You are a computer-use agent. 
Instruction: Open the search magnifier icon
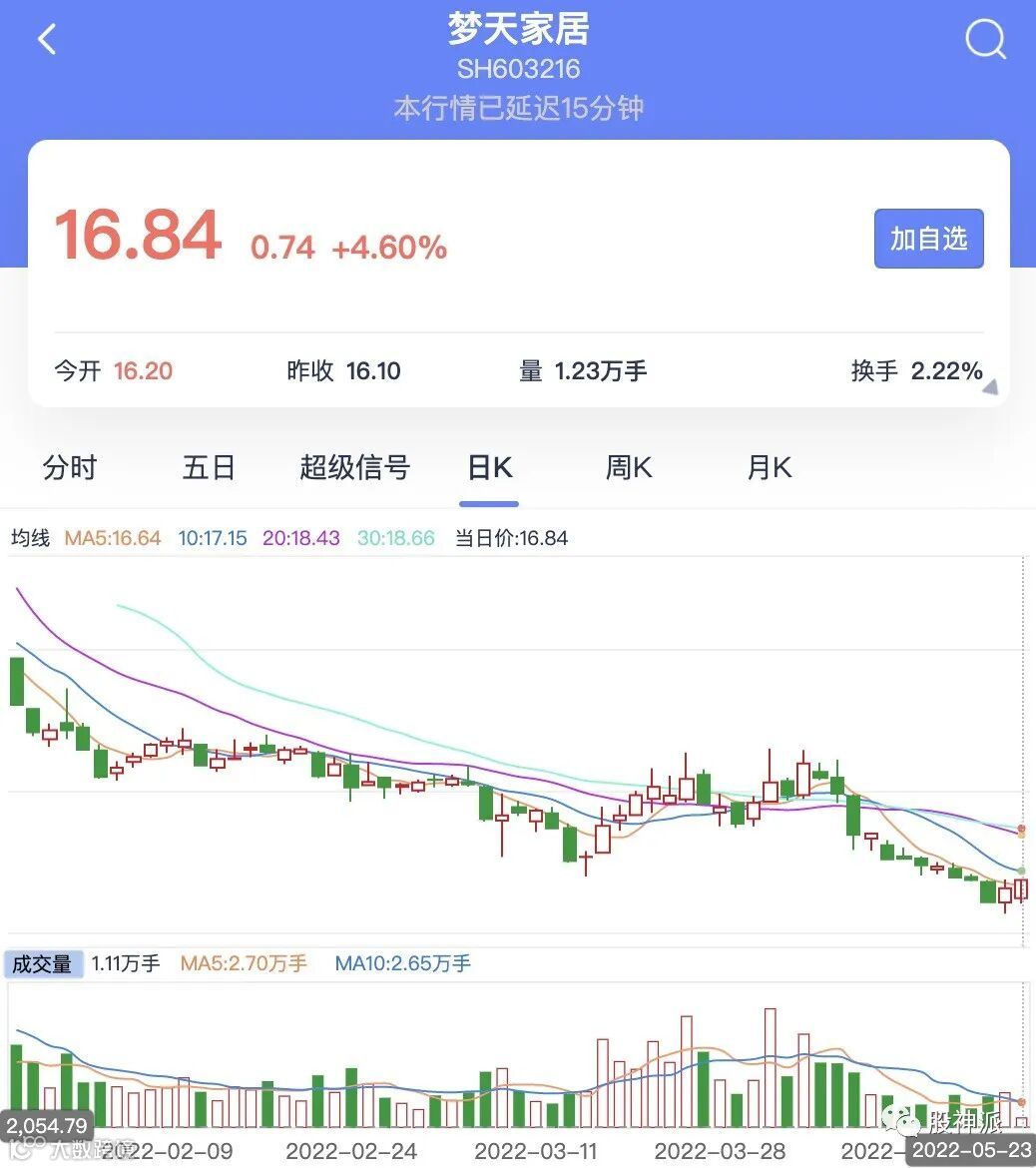tap(985, 40)
